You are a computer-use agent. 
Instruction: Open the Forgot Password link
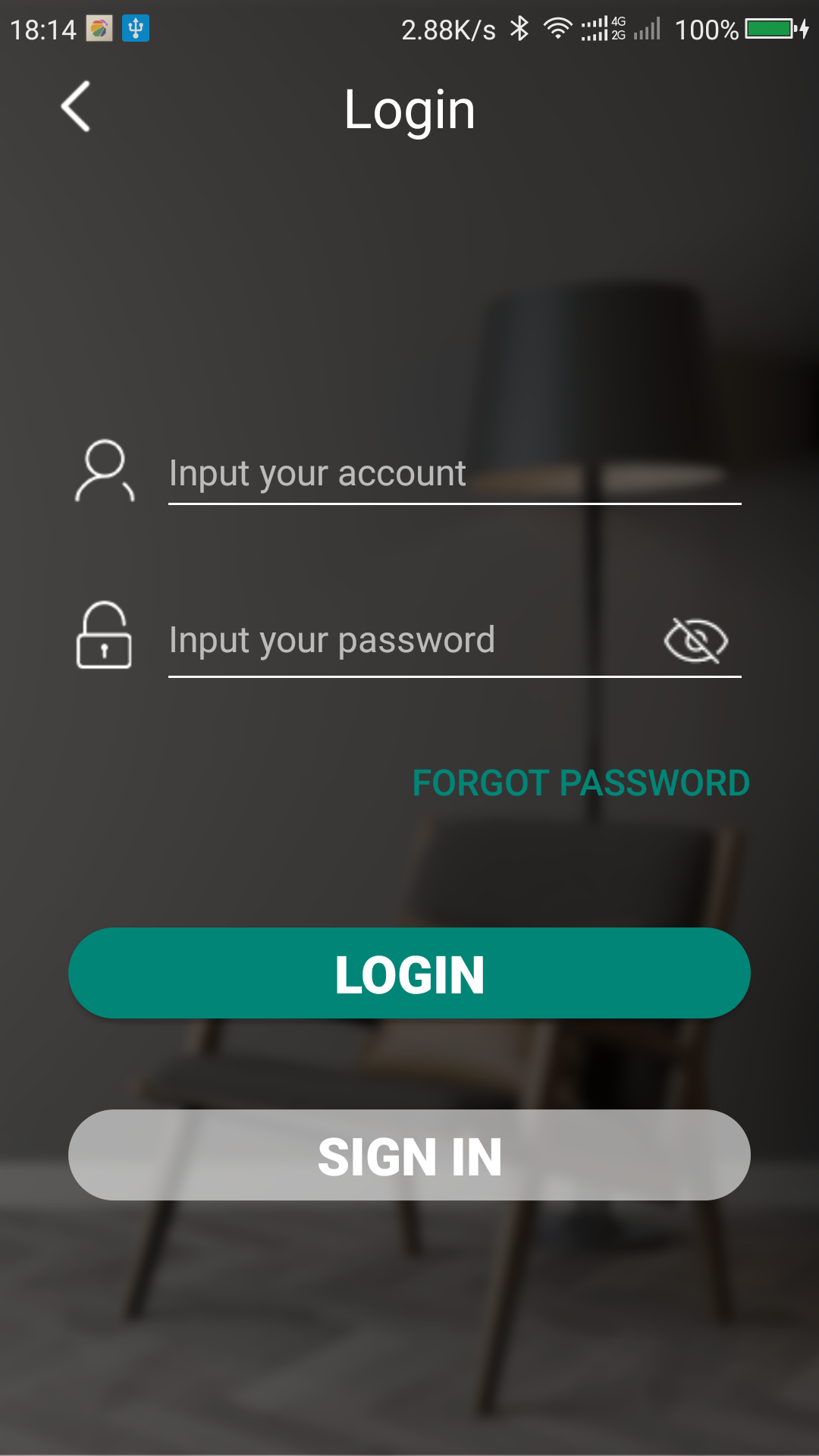pos(581,783)
